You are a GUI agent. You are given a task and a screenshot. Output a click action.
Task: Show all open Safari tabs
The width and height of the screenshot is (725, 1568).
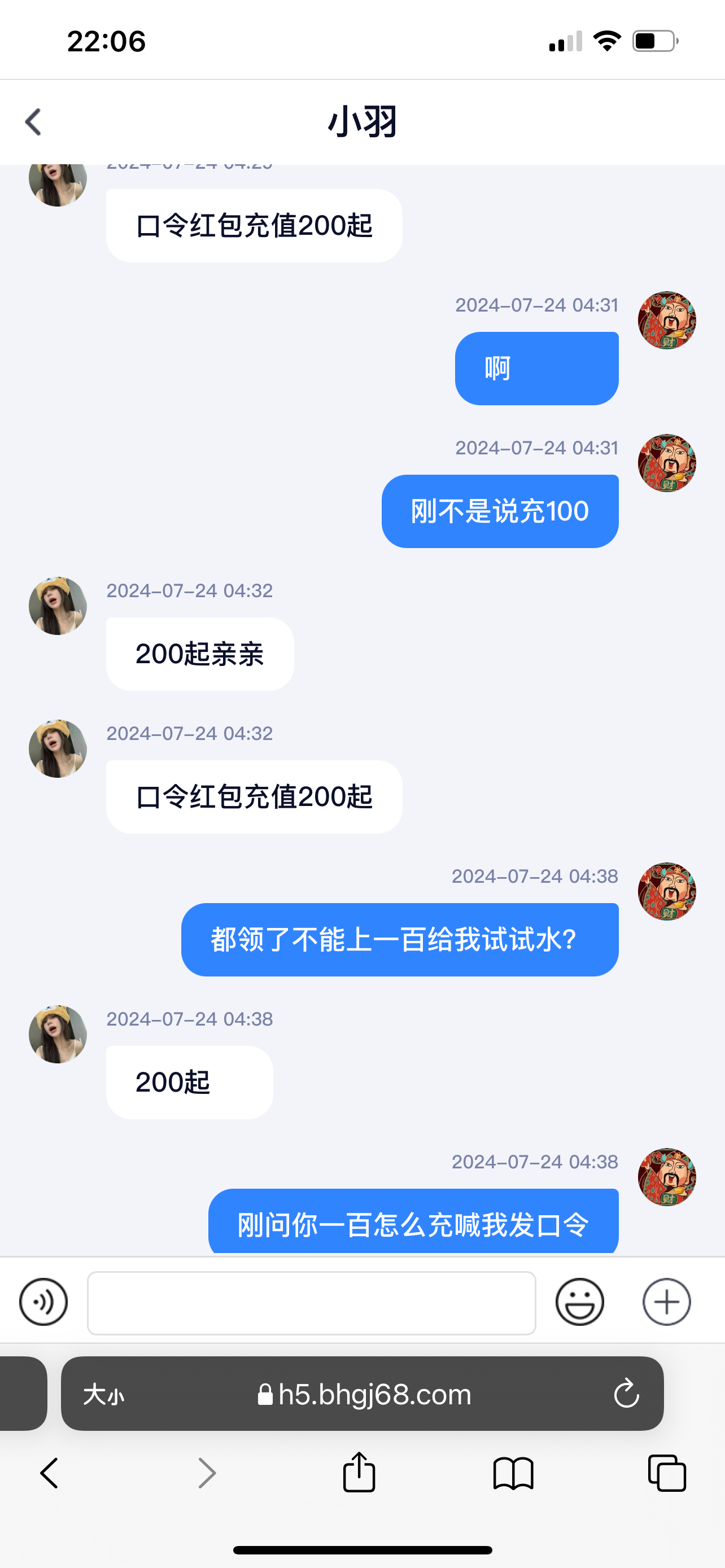[667, 1473]
